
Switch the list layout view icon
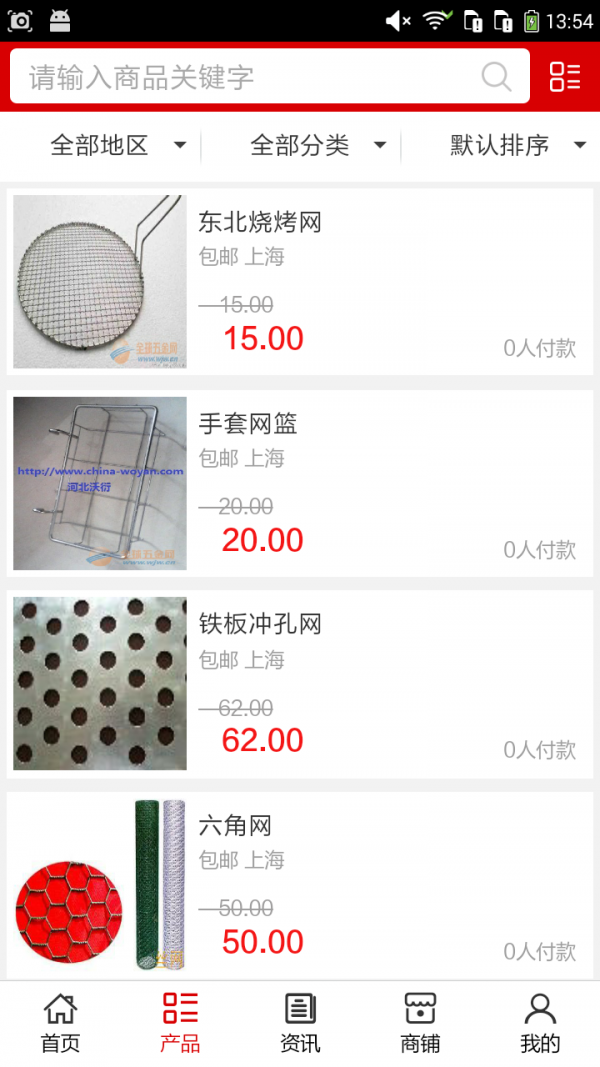point(565,77)
